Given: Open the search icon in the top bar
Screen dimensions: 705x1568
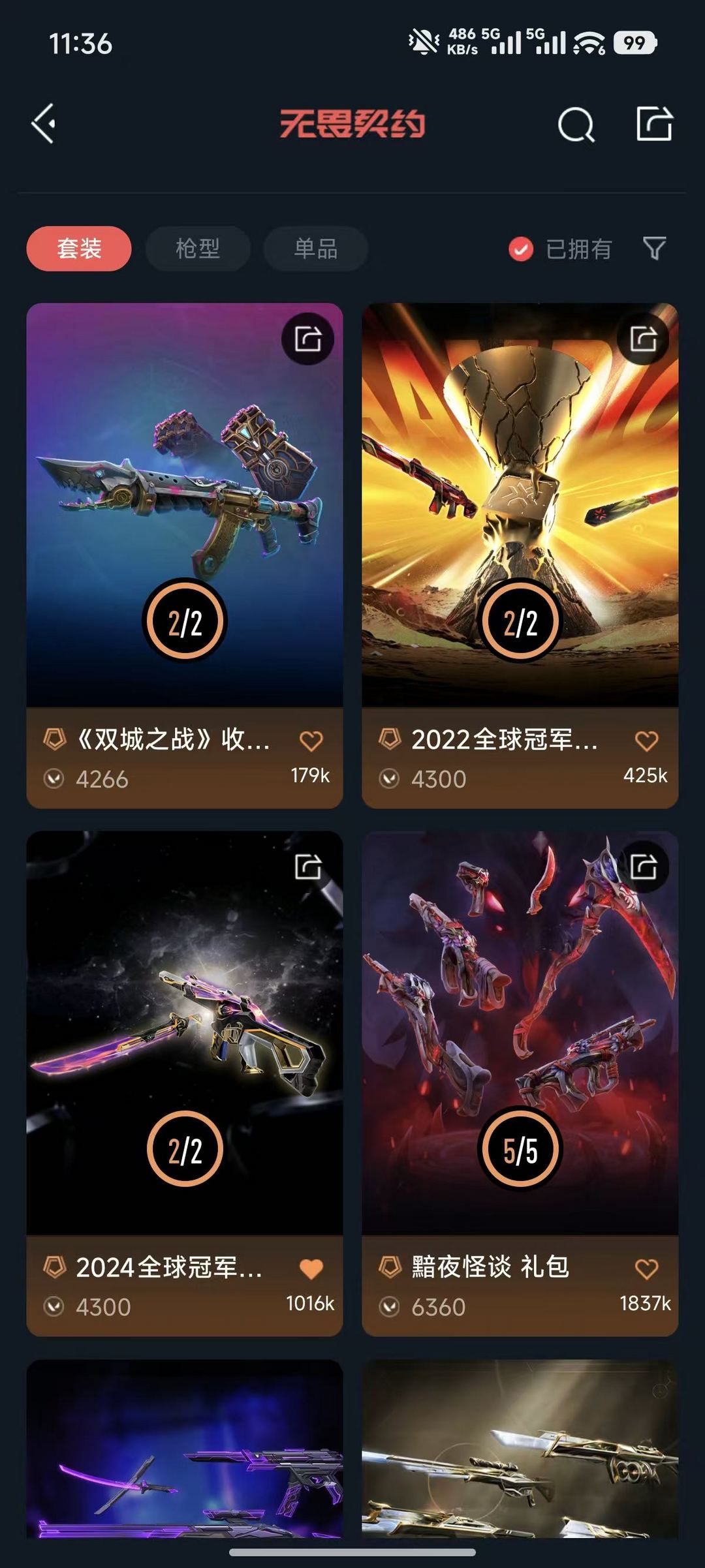Looking at the screenshot, I should click(x=574, y=125).
